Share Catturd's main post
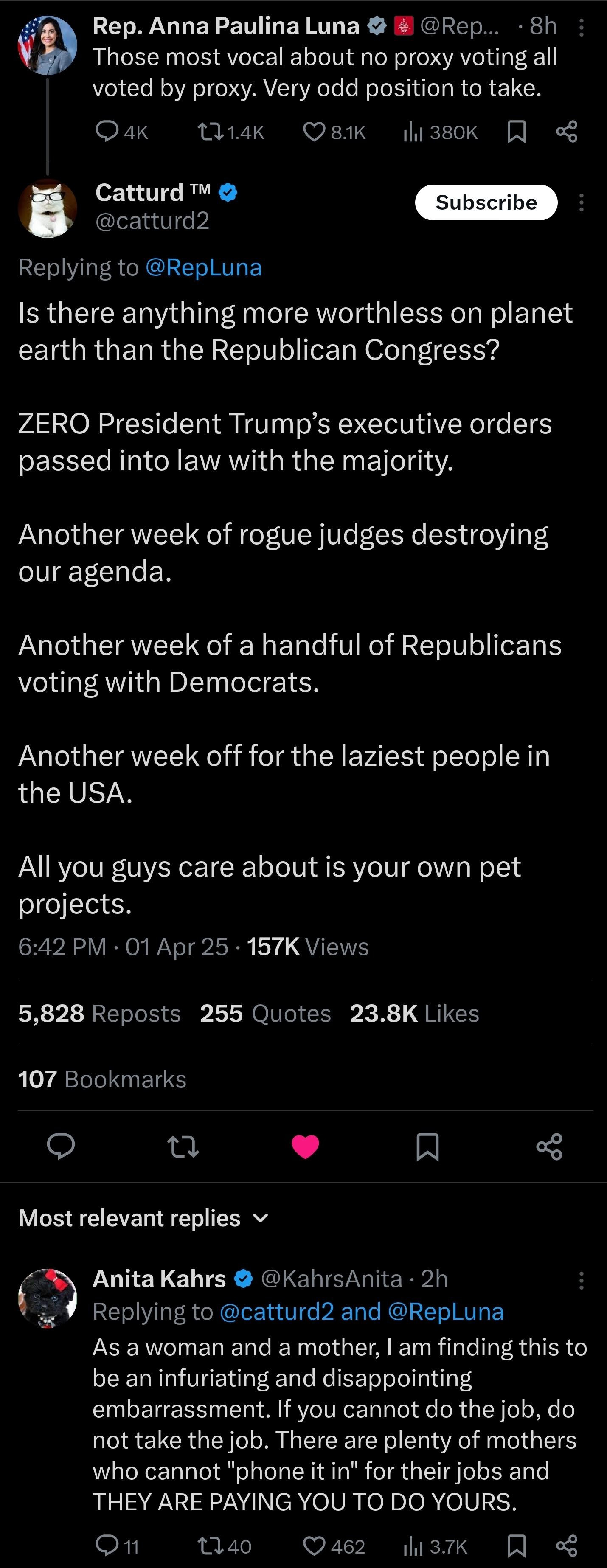Image resolution: width=607 pixels, height=1568 pixels. pyautogui.click(x=549, y=1146)
